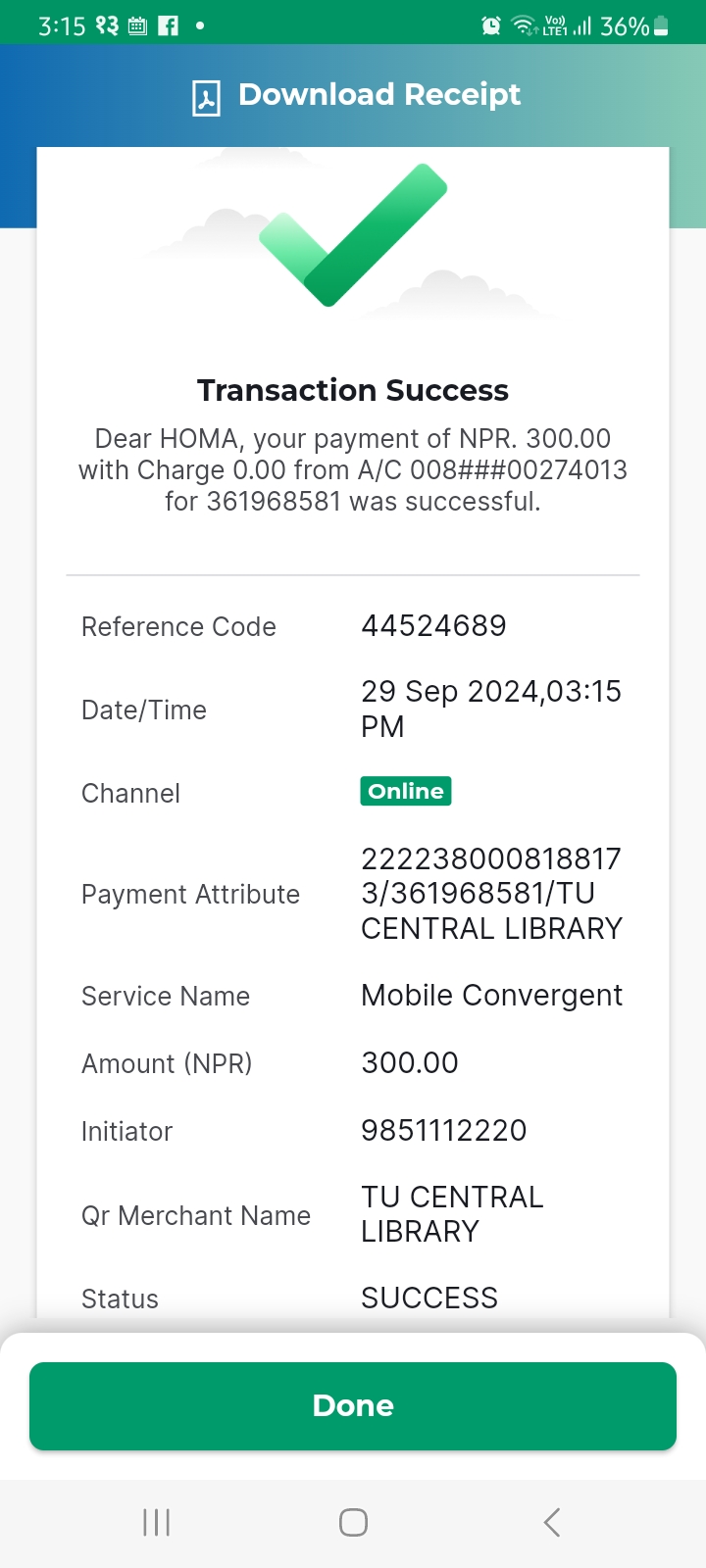Download the transaction receipt
The height and width of the screenshot is (1568, 706).
coord(355,96)
